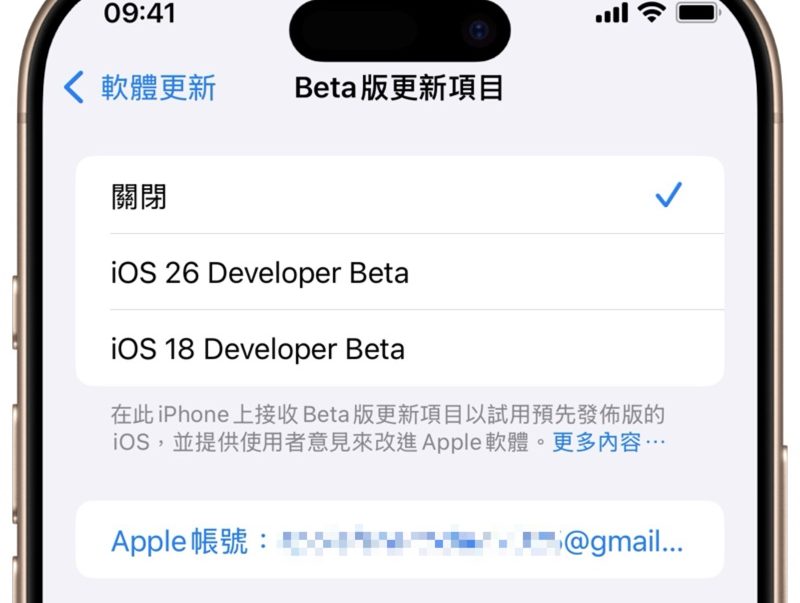Open the 更多內容 link

tap(607, 441)
